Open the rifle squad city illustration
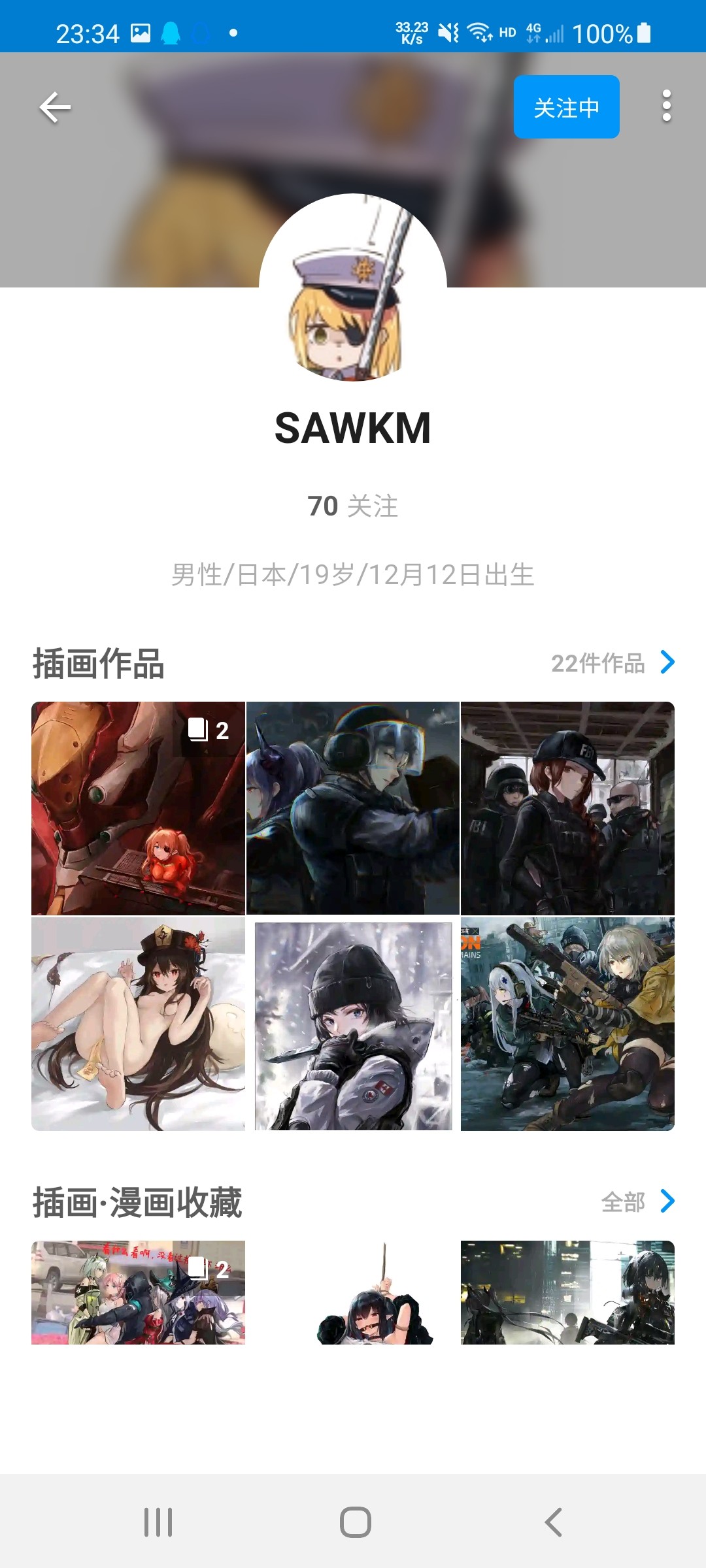 pos(567,1024)
